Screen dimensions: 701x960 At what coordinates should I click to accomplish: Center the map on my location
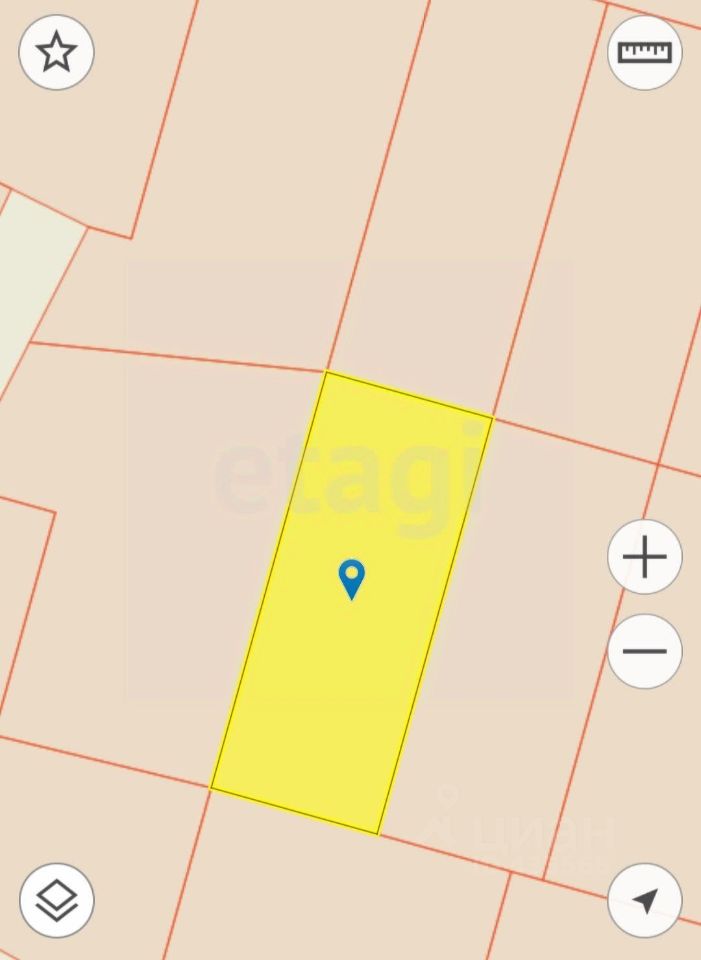(644, 900)
